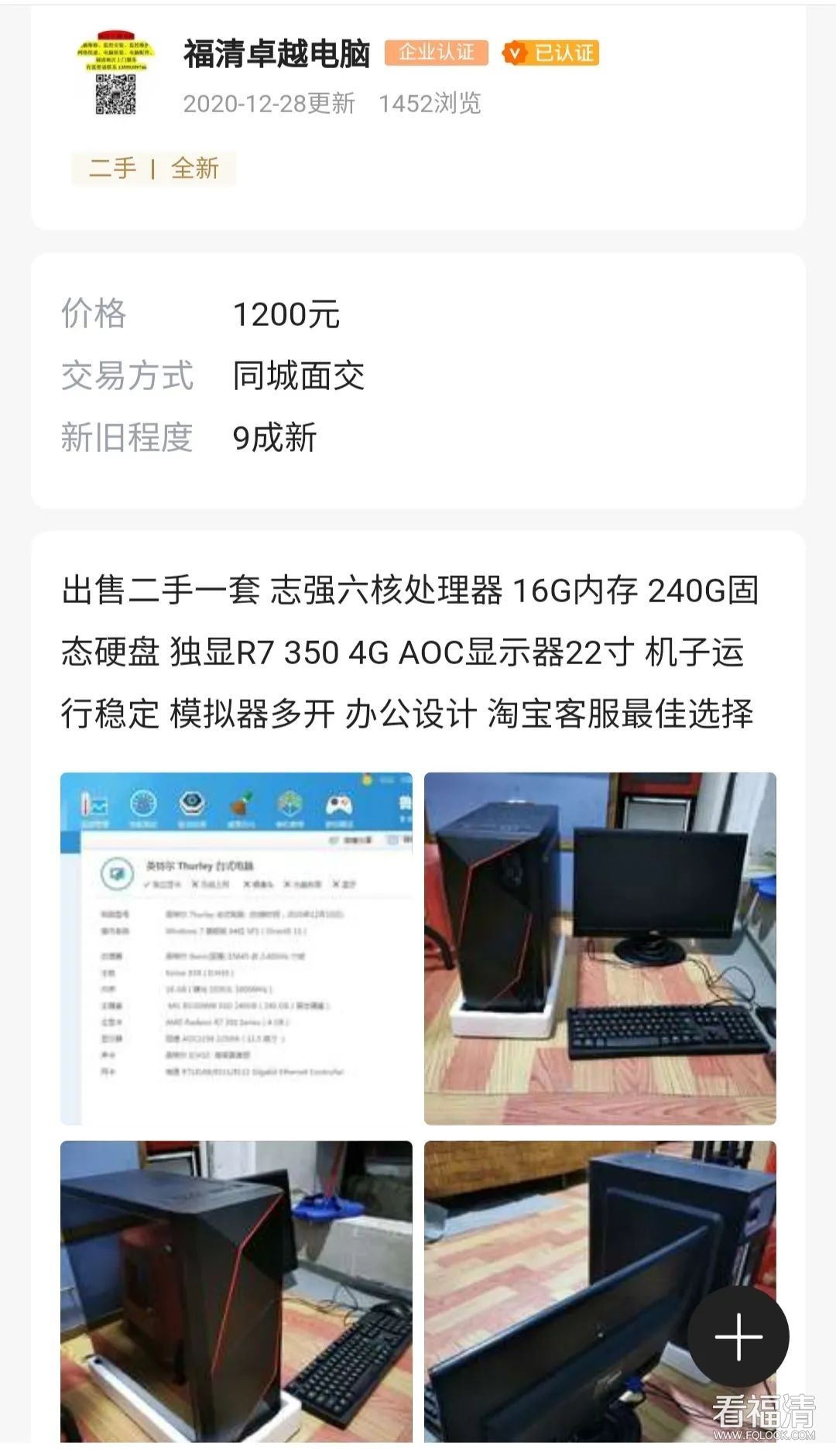The image size is (836, 1456).
Task: Open photo of black case with keyboard
Action: [x=236, y=1290]
